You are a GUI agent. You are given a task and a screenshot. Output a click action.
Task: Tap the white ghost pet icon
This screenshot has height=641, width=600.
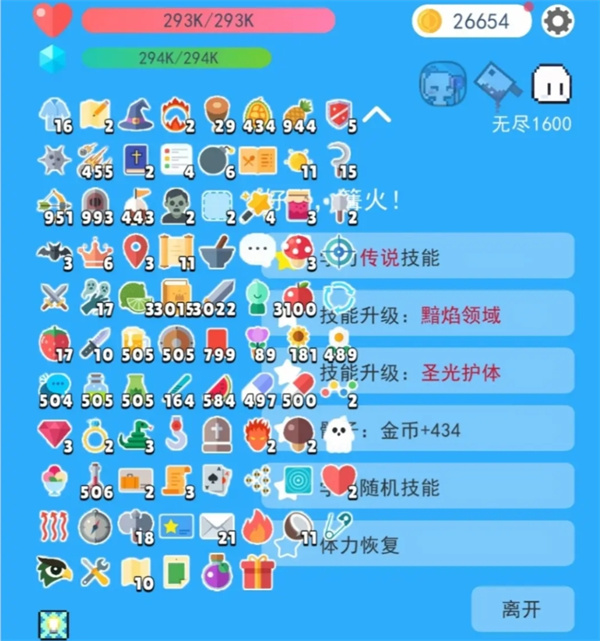[x=551, y=86]
